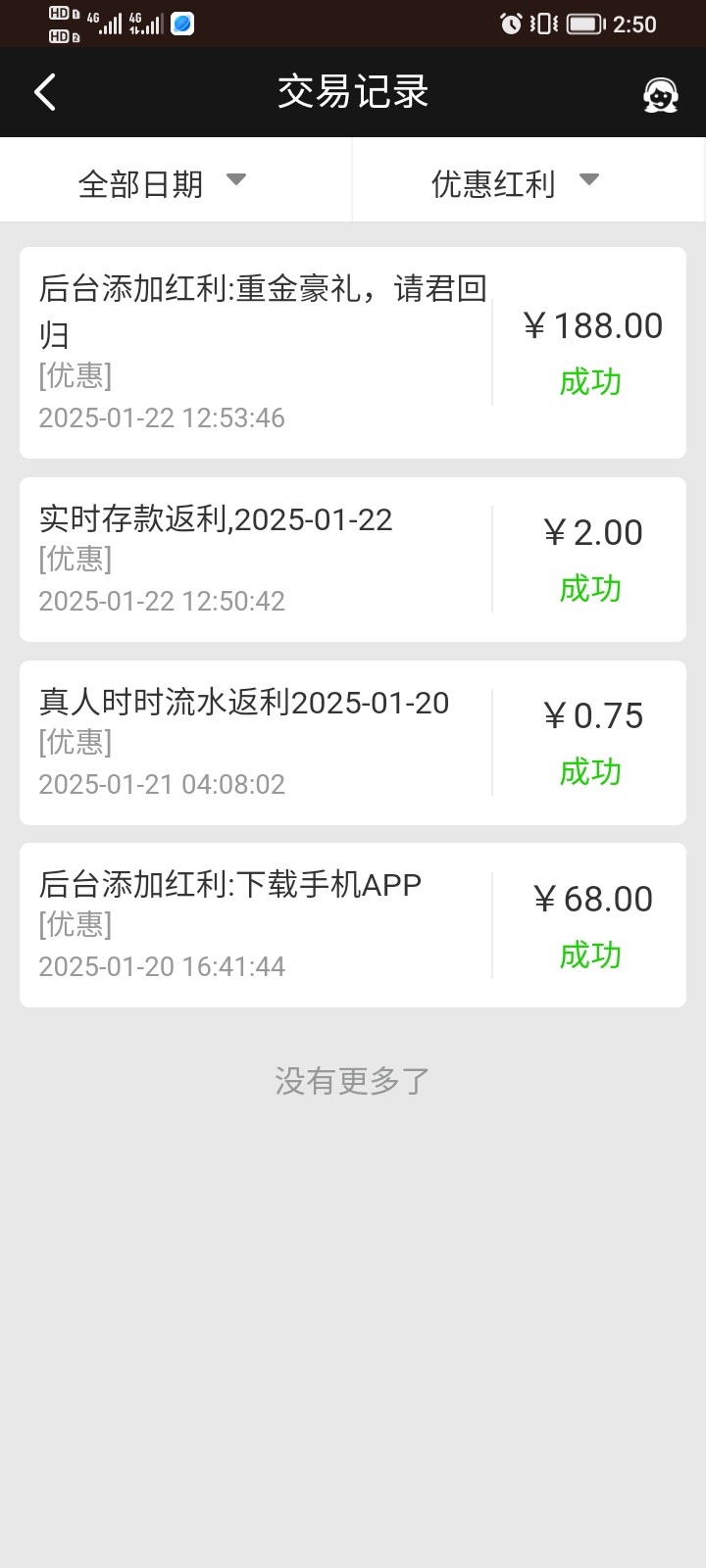The width and height of the screenshot is (706, 1568).
Task: Open customer service support icon
Action: pos(660,94)
